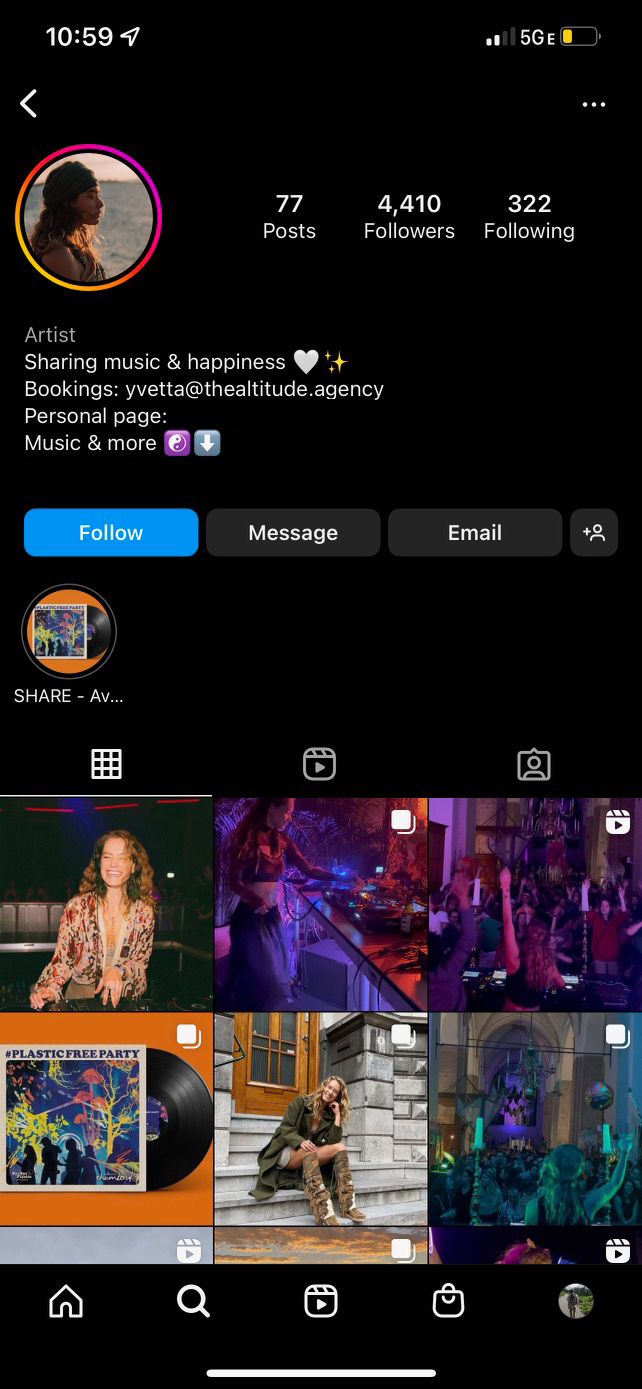Go to the Home feed

coord(66,1301)
